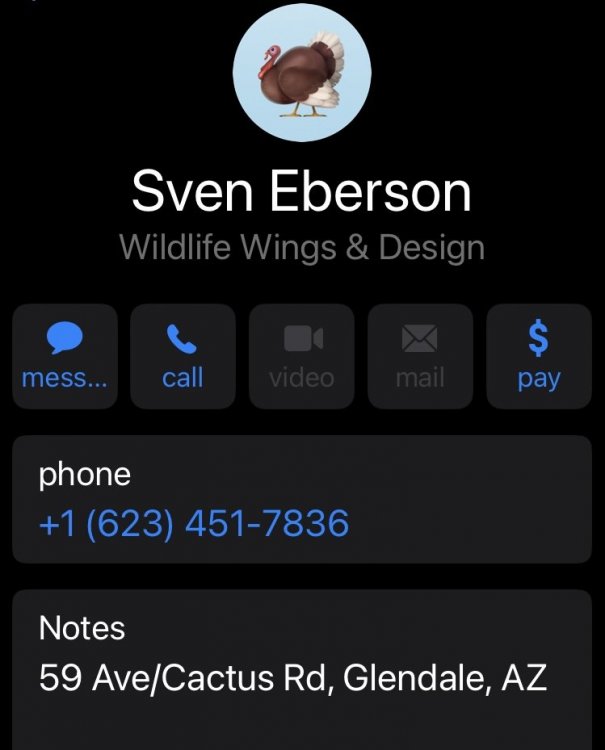Tap the video button
The image size is (605, 750).
tap(302, 357)
